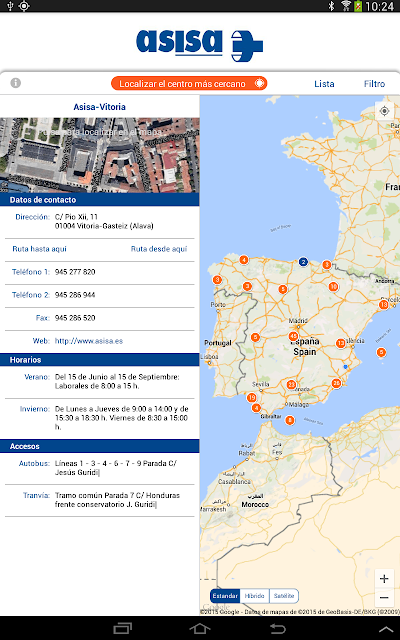The image size is (400, 640).
Task: Switch map to Satélite mode
Action: pos(284,596)
